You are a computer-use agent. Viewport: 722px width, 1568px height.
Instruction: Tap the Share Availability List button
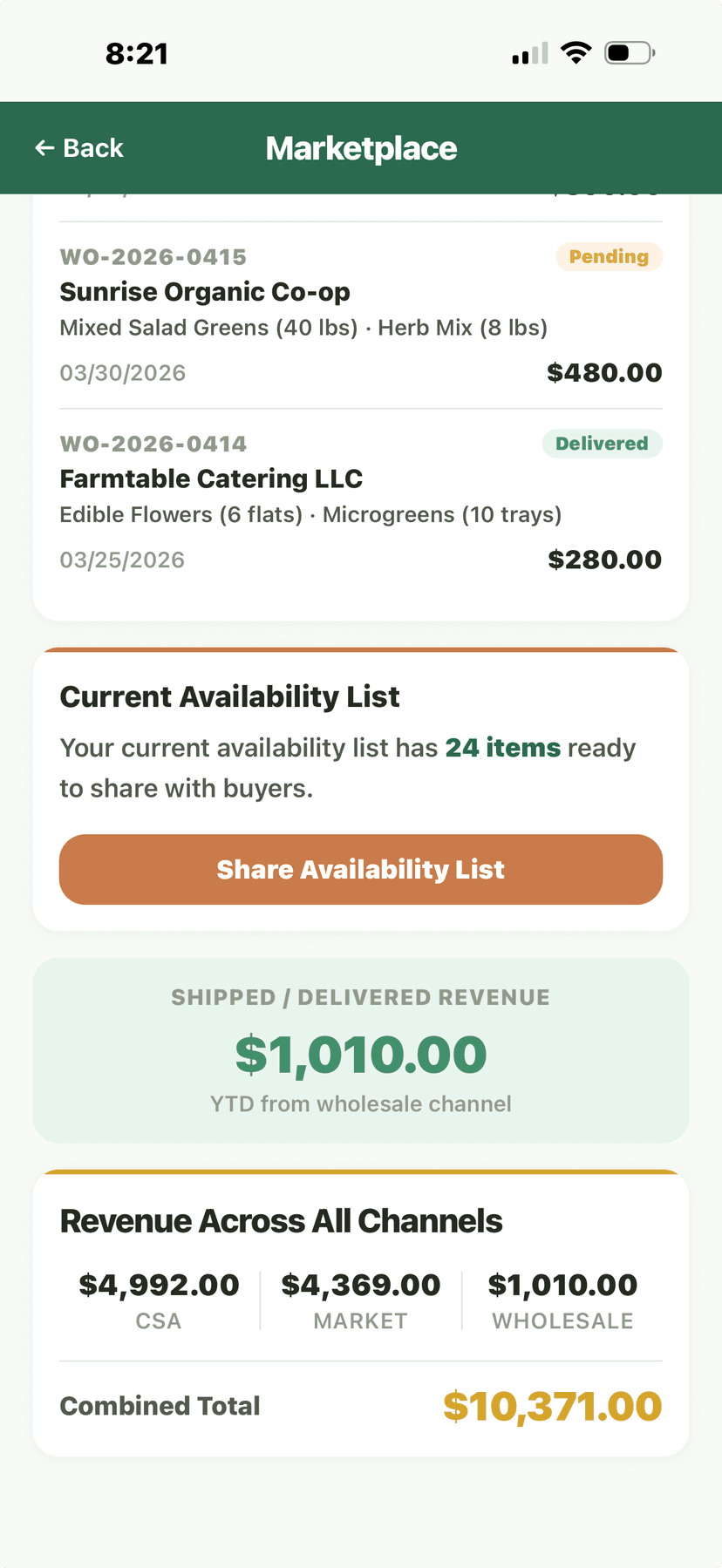point(361,869)
